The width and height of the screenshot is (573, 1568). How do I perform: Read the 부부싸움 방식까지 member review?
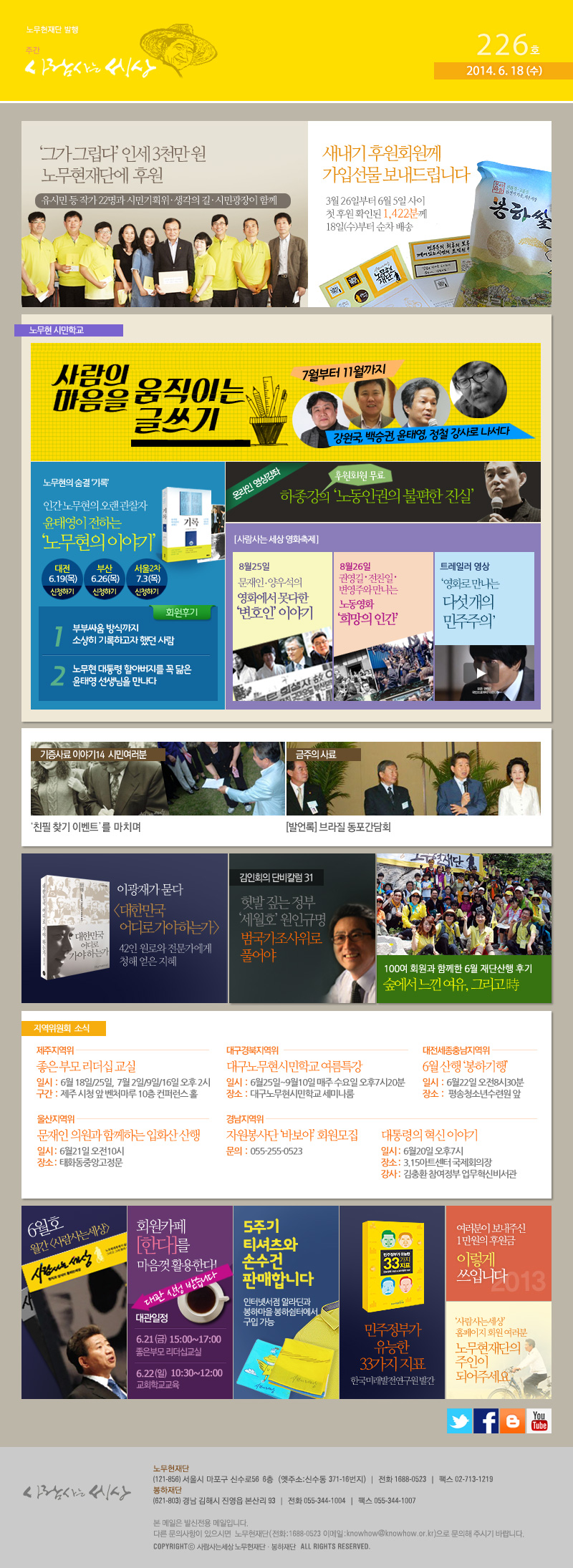click(123, 634)
